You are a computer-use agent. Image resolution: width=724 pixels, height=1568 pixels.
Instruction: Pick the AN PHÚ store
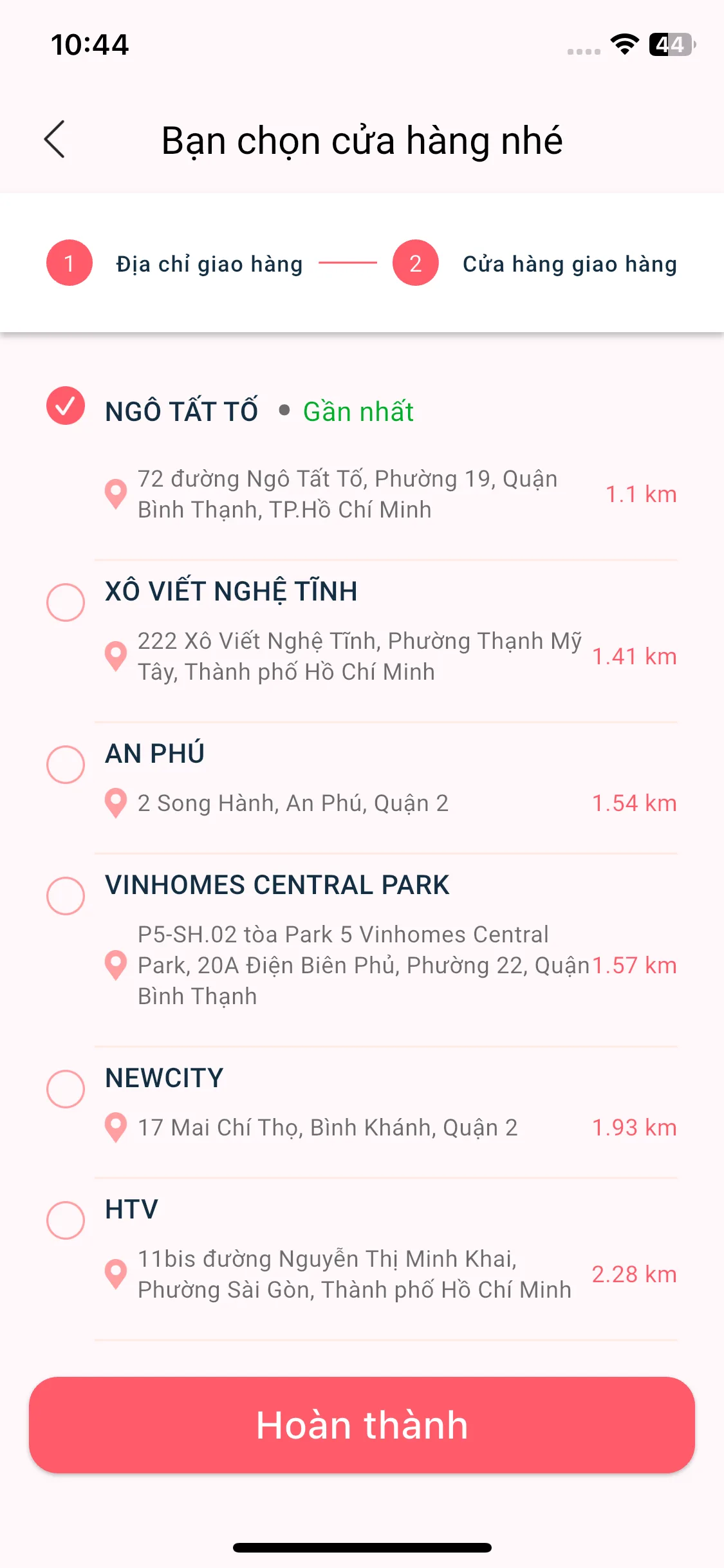(66, 765)
